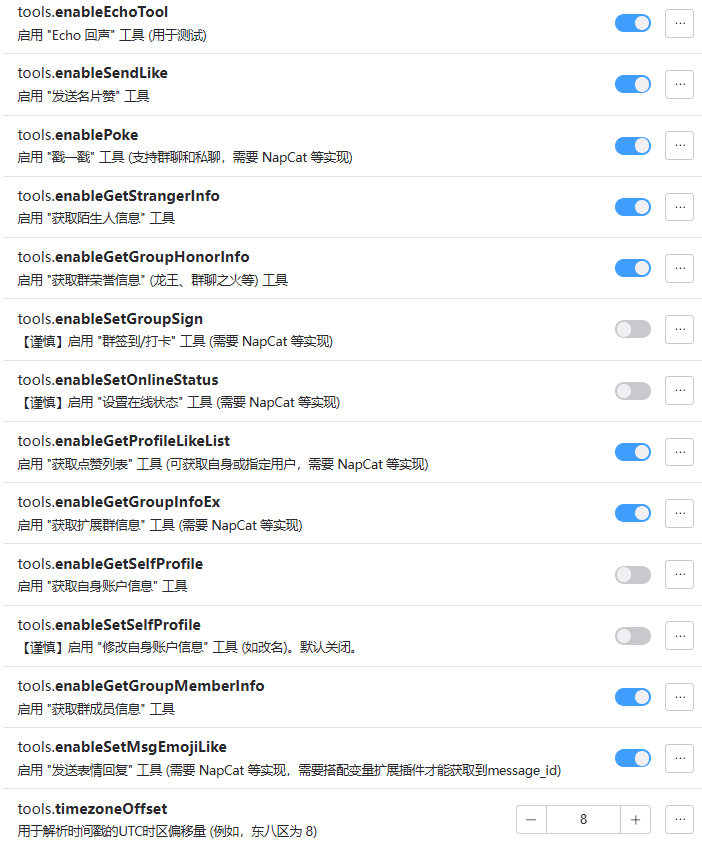Screen dimensions: 702x850
Task: Enable the enableSetGroupSign toggle
Action: point(632,329)
